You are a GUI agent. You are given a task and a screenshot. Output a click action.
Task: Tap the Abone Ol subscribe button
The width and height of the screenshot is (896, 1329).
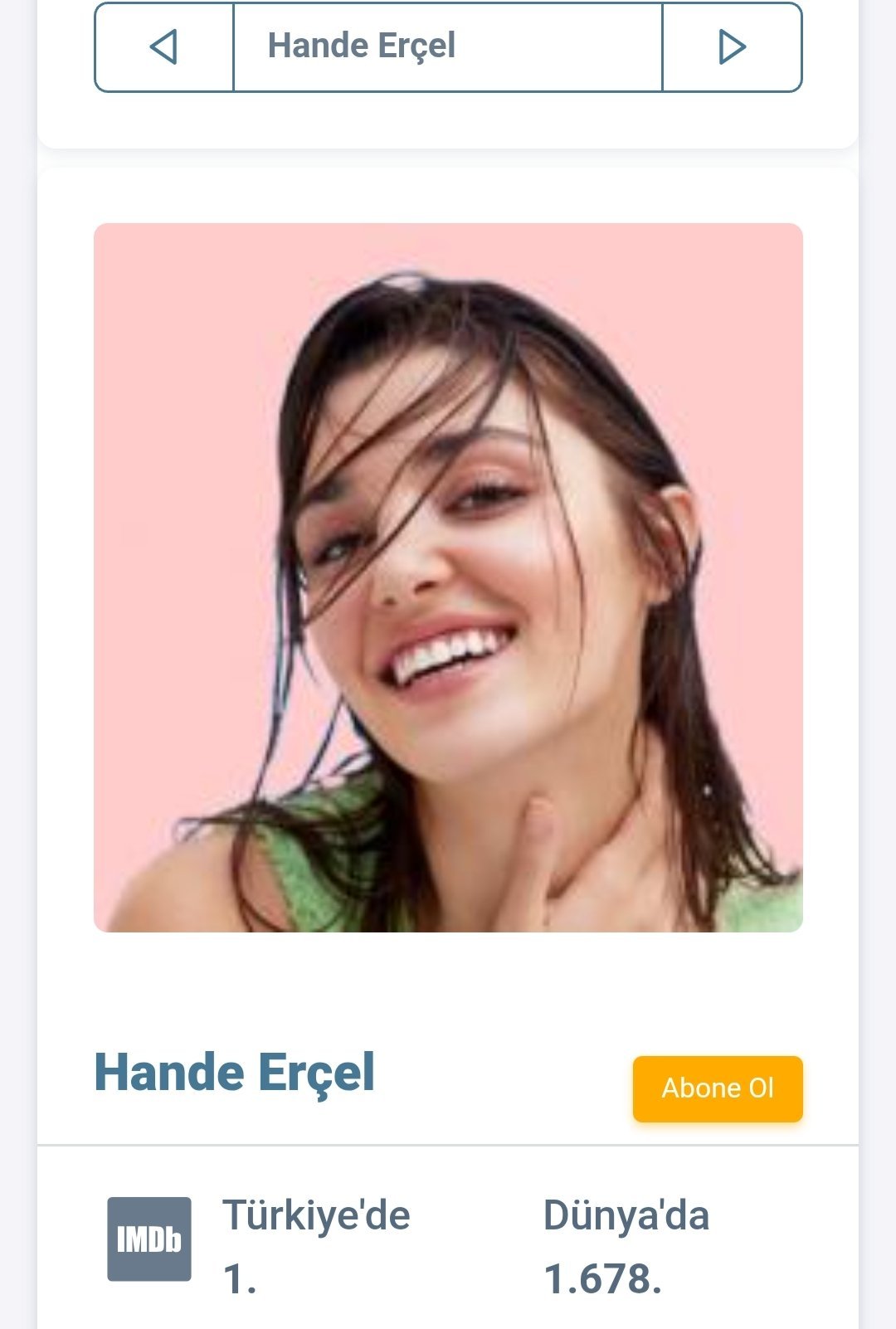pyautogui.click(x=718, y=1088)
